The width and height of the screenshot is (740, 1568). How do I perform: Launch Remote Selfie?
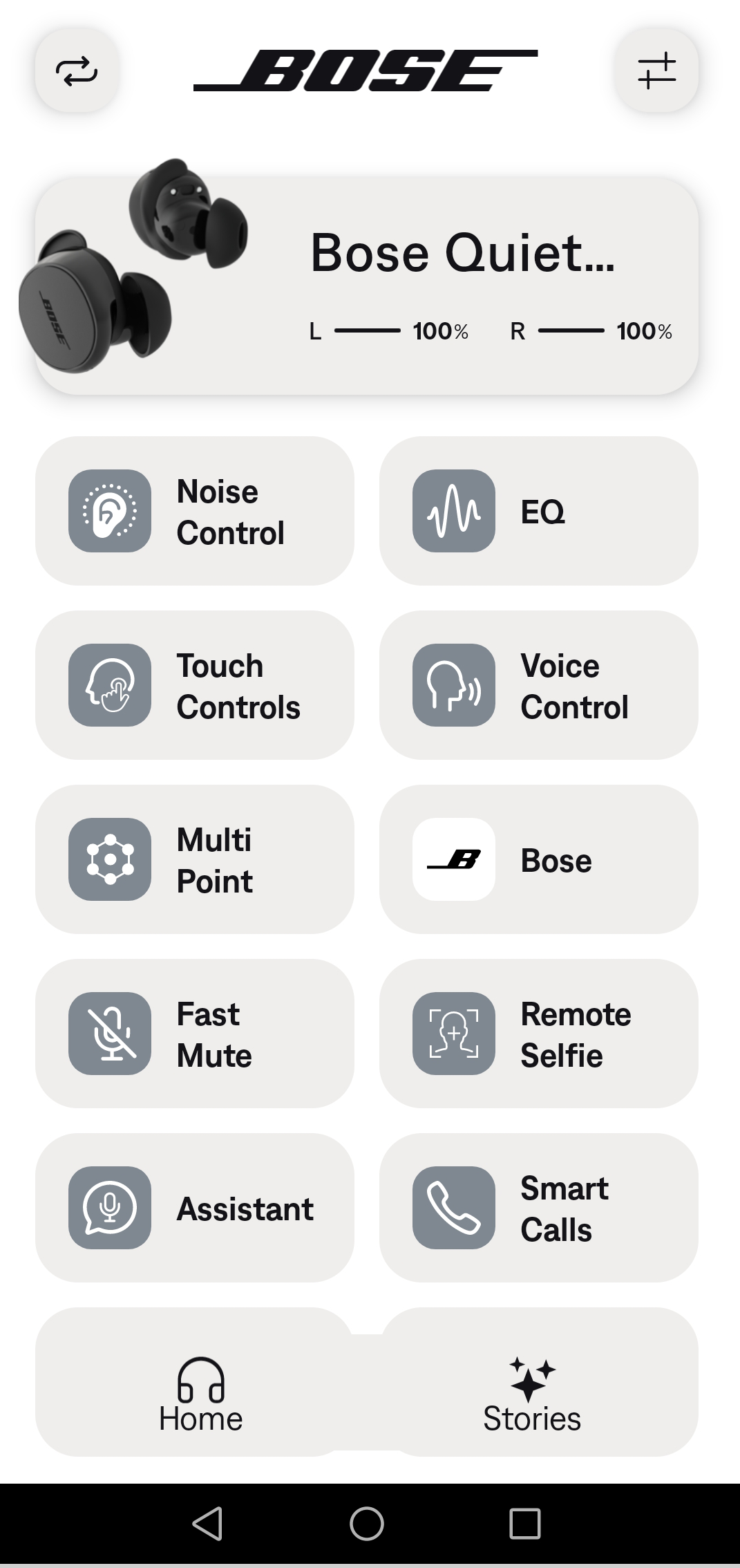point(538,1034)
